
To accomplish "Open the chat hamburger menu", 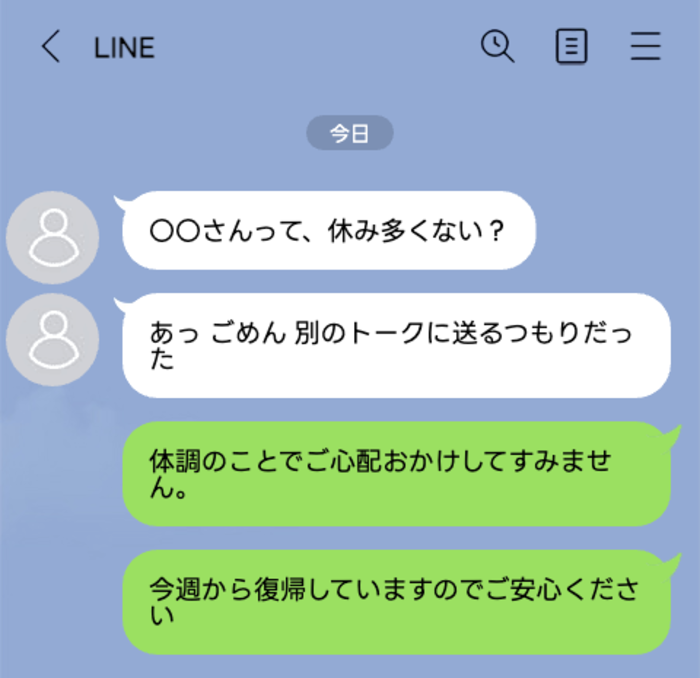I will coord(645,47).
